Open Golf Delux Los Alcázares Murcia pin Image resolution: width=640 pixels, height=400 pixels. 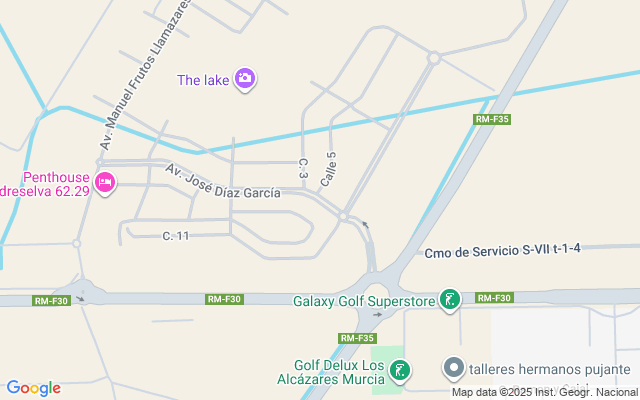pos(398,372)
